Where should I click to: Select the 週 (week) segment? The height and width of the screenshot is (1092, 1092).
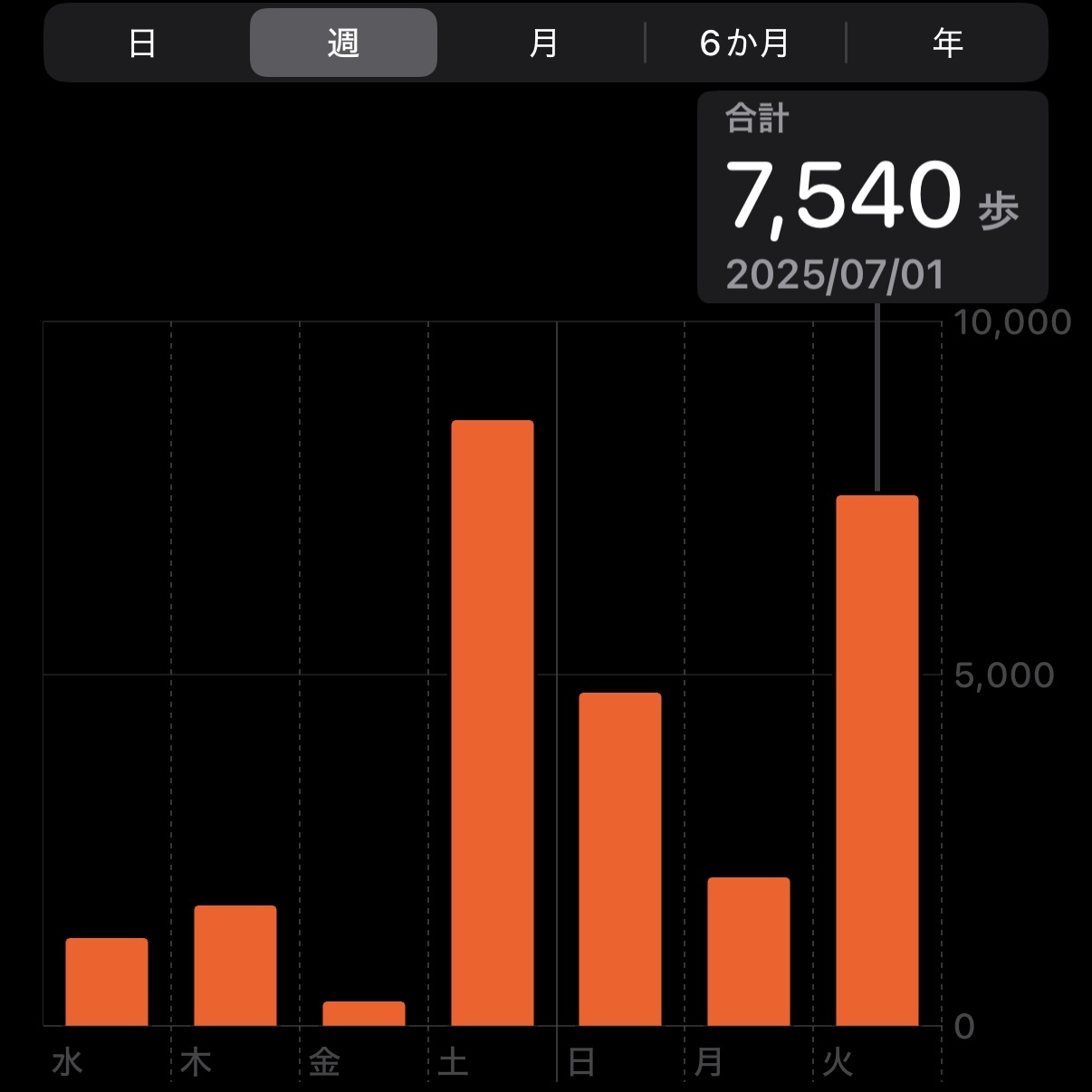point(343,43)
